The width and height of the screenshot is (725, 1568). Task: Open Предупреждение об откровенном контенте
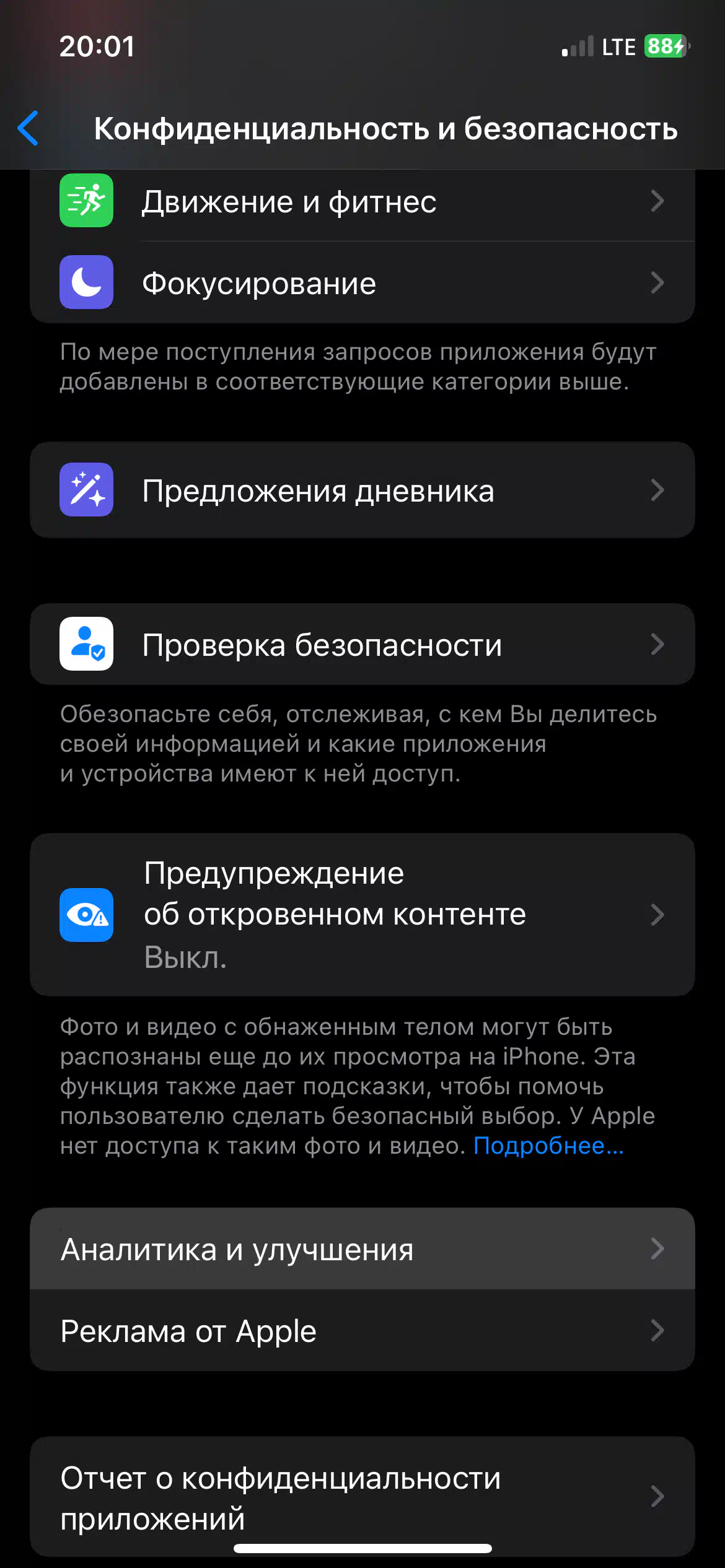[x=362, y=915]
